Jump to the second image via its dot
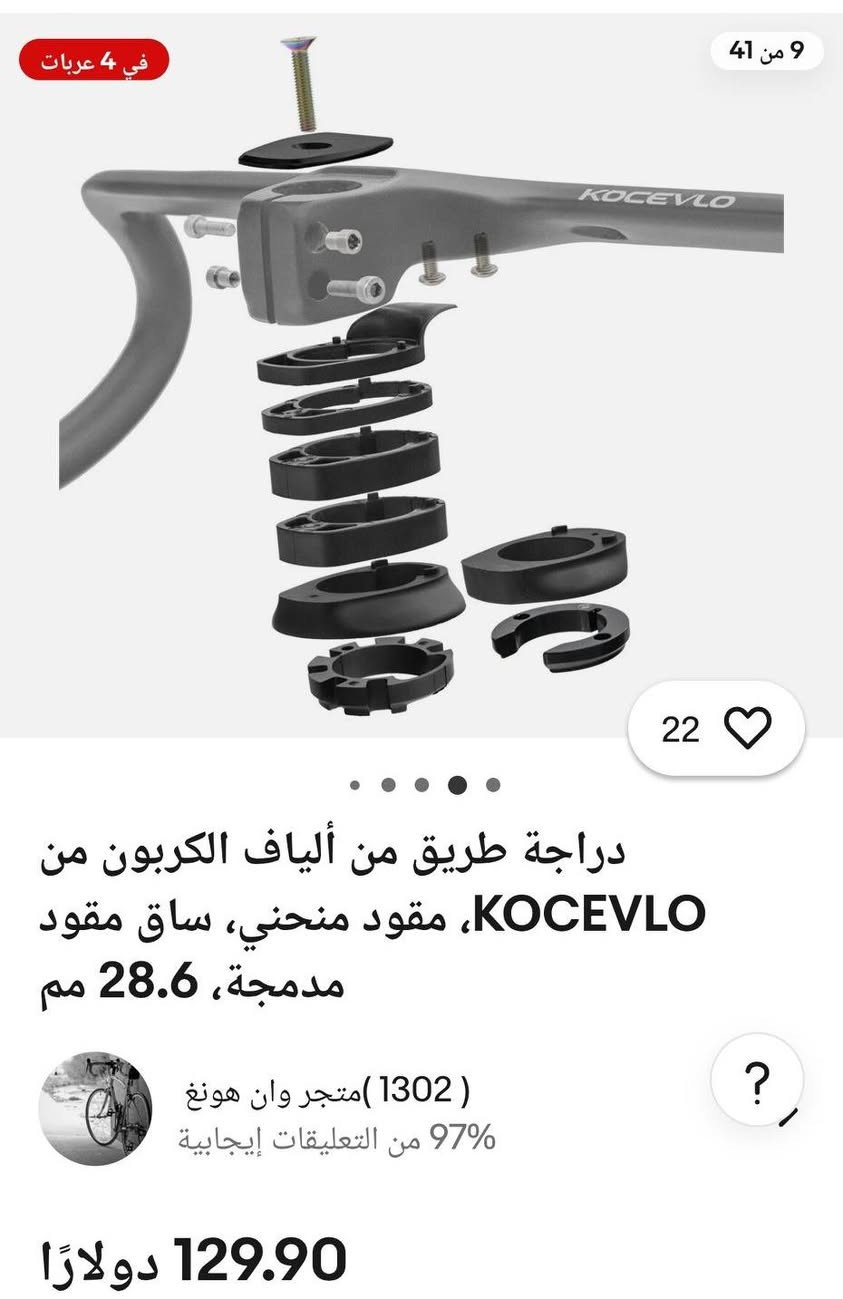 point(389,787)
